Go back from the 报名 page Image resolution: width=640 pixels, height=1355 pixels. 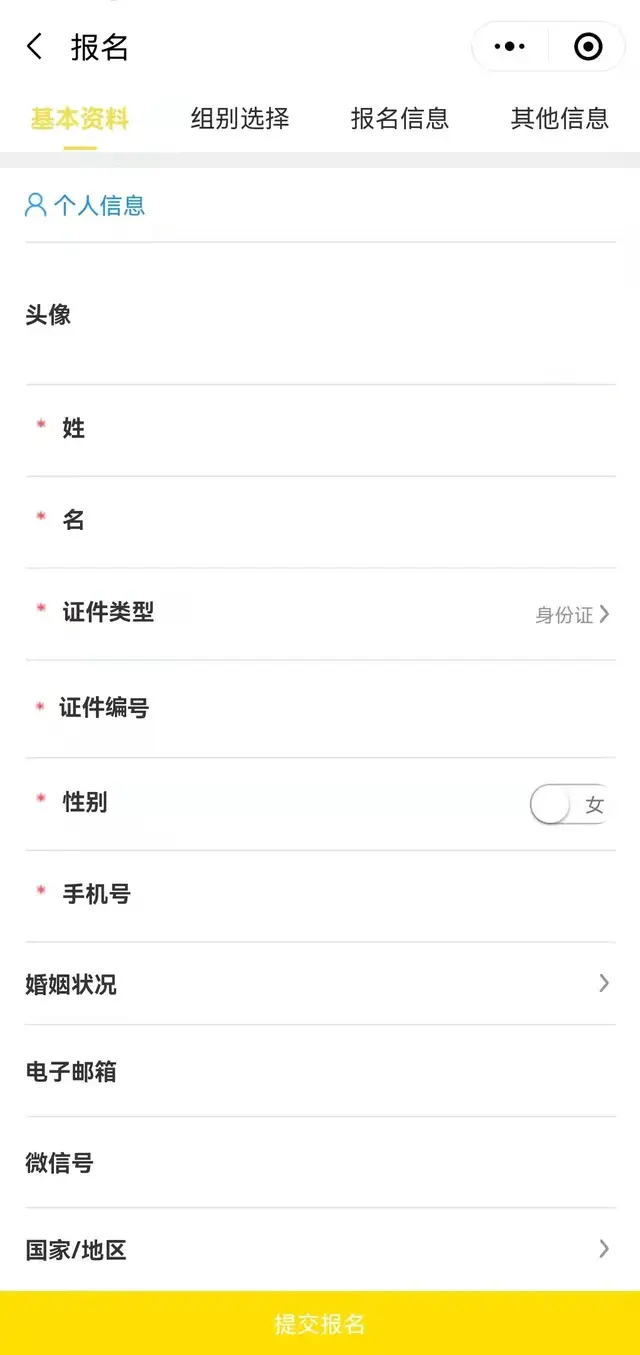point(35,47)
